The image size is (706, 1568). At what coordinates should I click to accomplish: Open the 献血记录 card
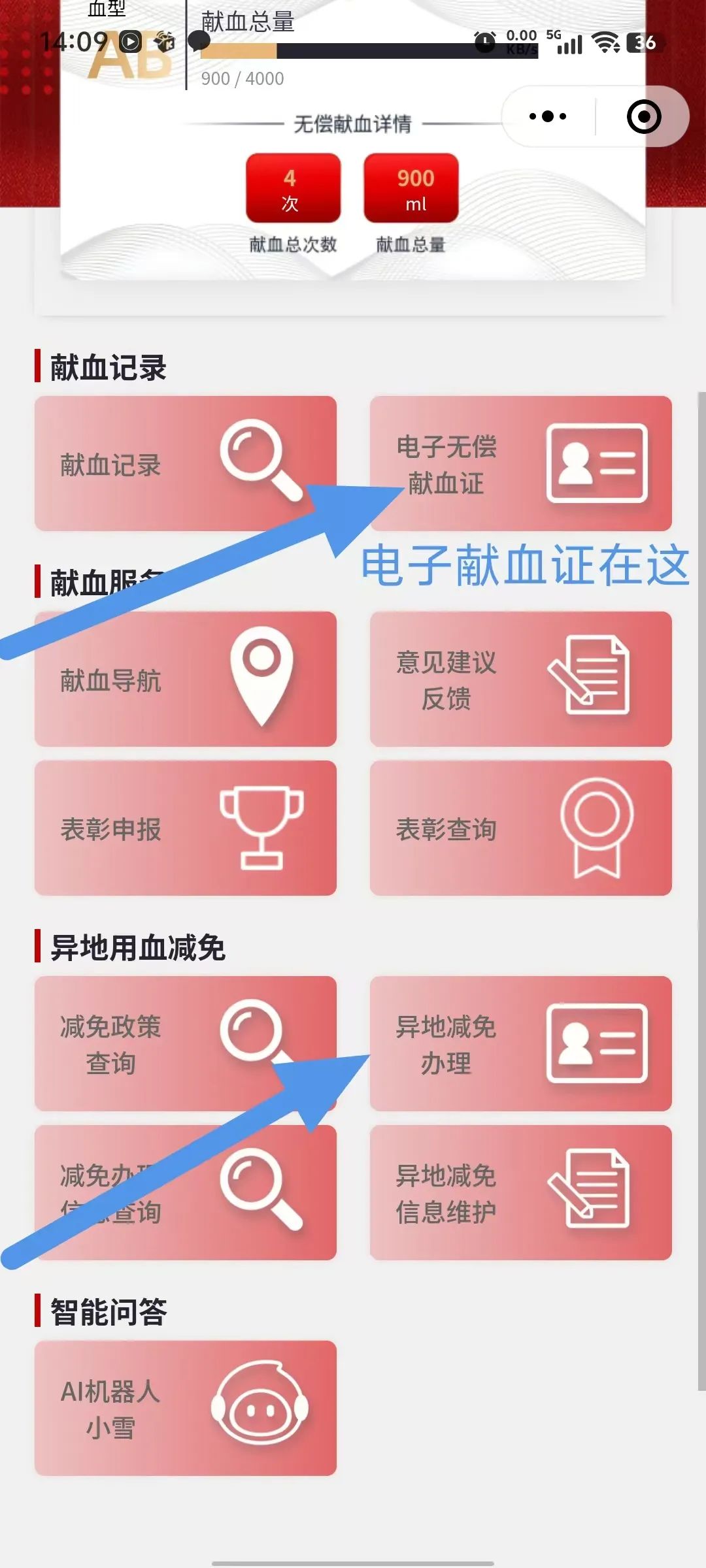185,463
